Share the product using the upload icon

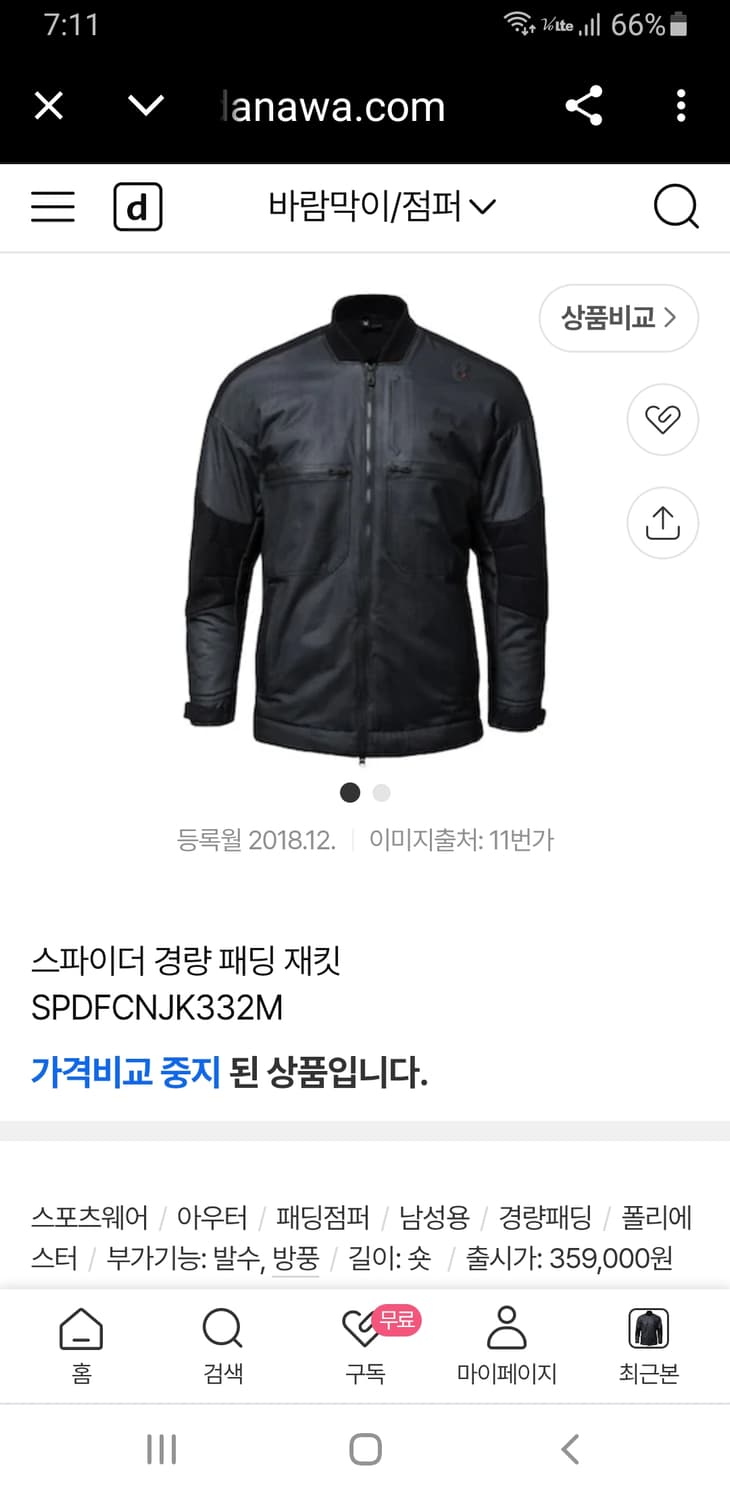pos(661,522)
